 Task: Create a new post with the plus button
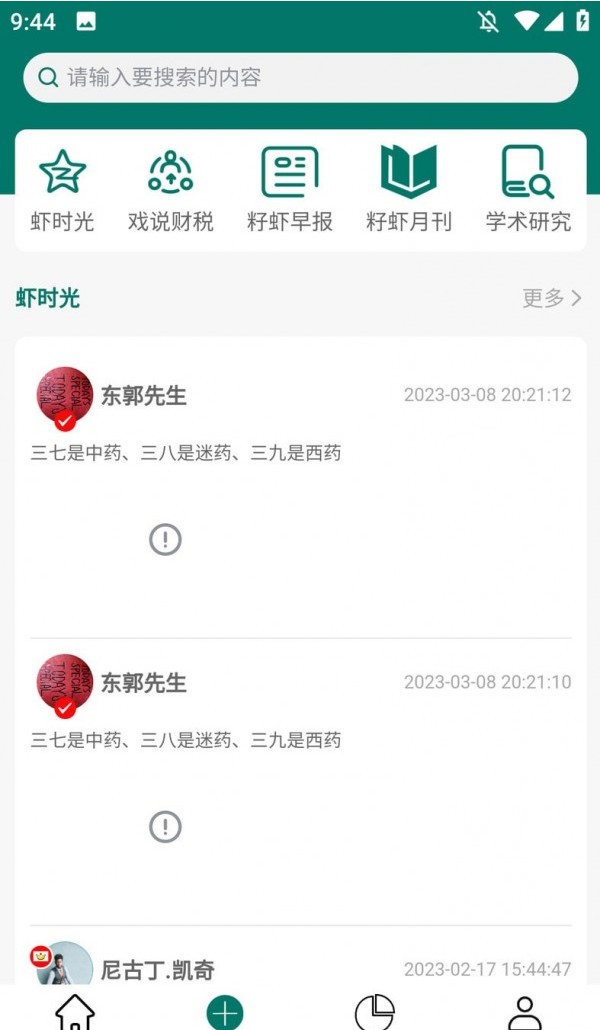(225, 1011)
